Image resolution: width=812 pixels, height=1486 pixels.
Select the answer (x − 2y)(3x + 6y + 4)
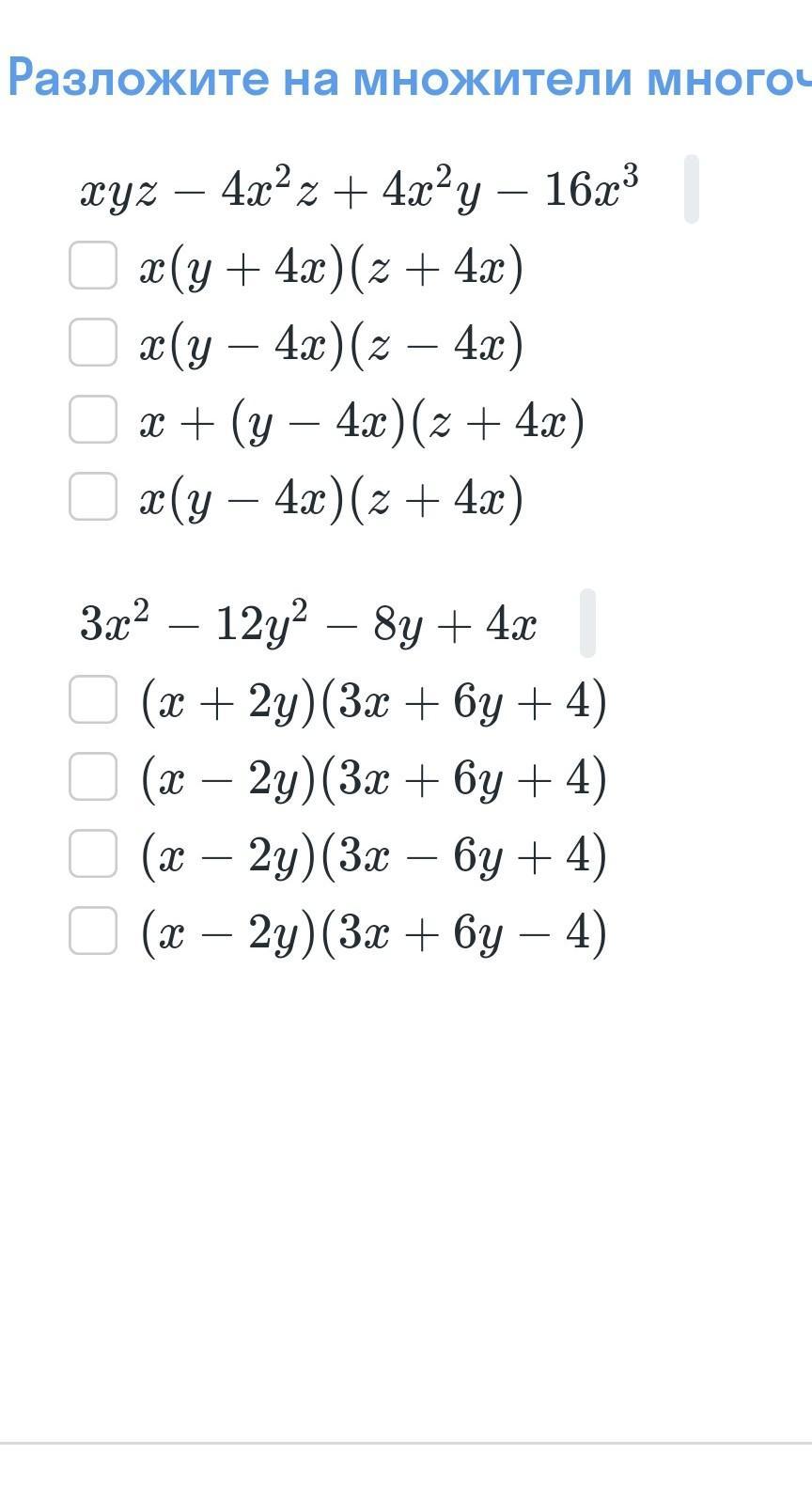[x=93, y=776]
